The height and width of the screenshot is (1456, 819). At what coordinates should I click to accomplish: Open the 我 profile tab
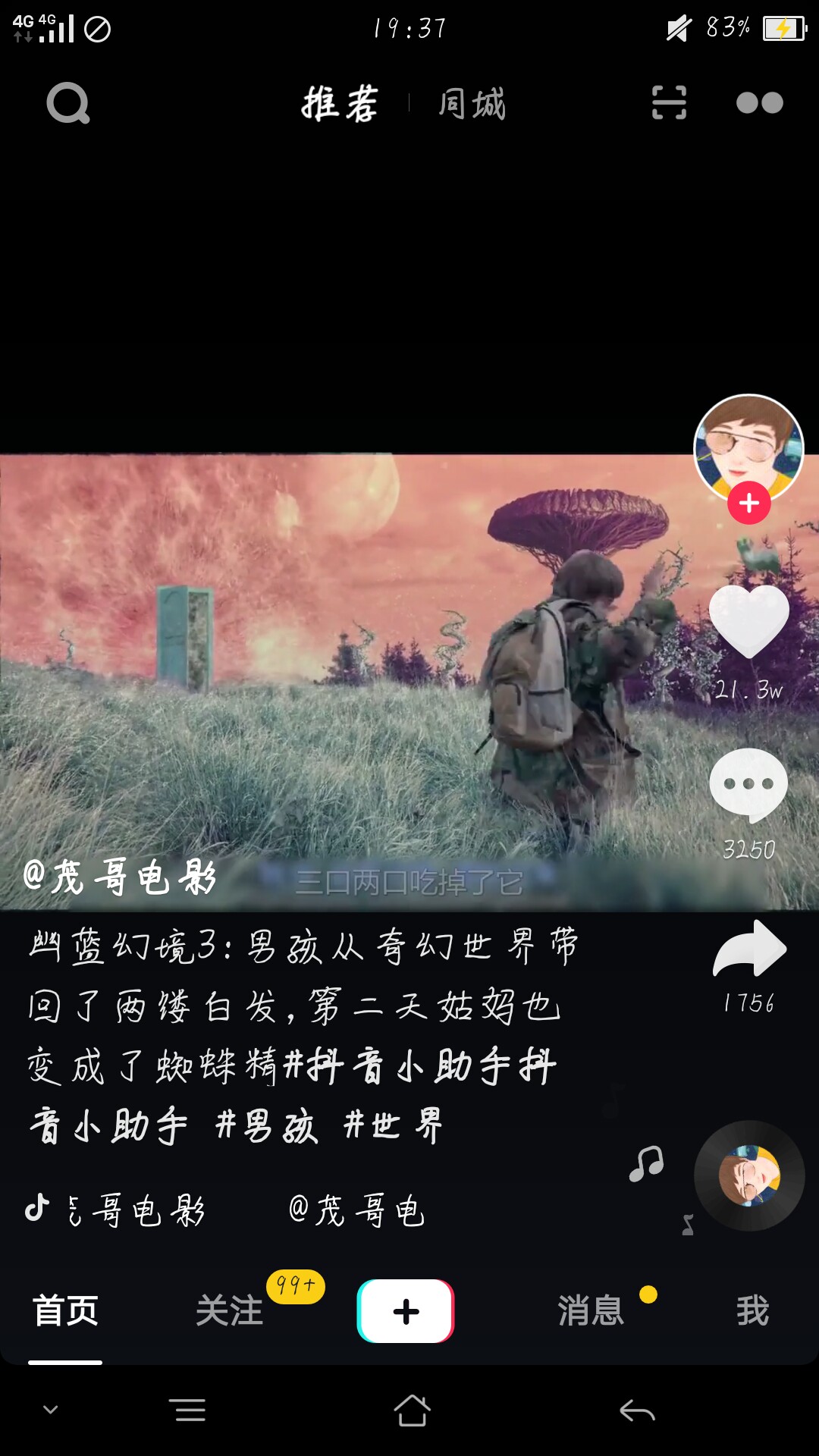tap(752, 1310)
